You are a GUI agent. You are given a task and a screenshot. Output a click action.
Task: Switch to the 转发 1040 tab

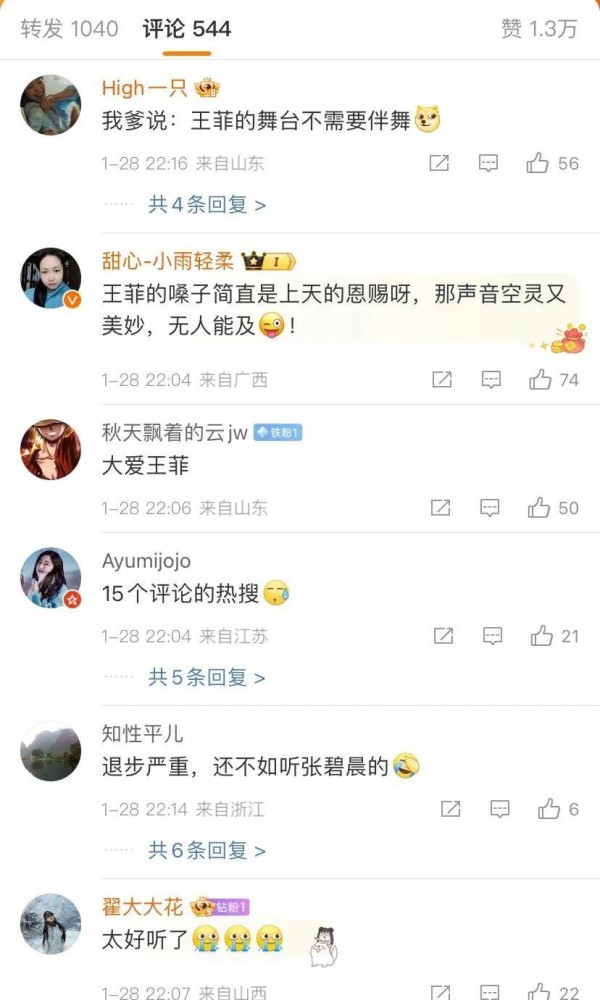[x=69, y=29]
